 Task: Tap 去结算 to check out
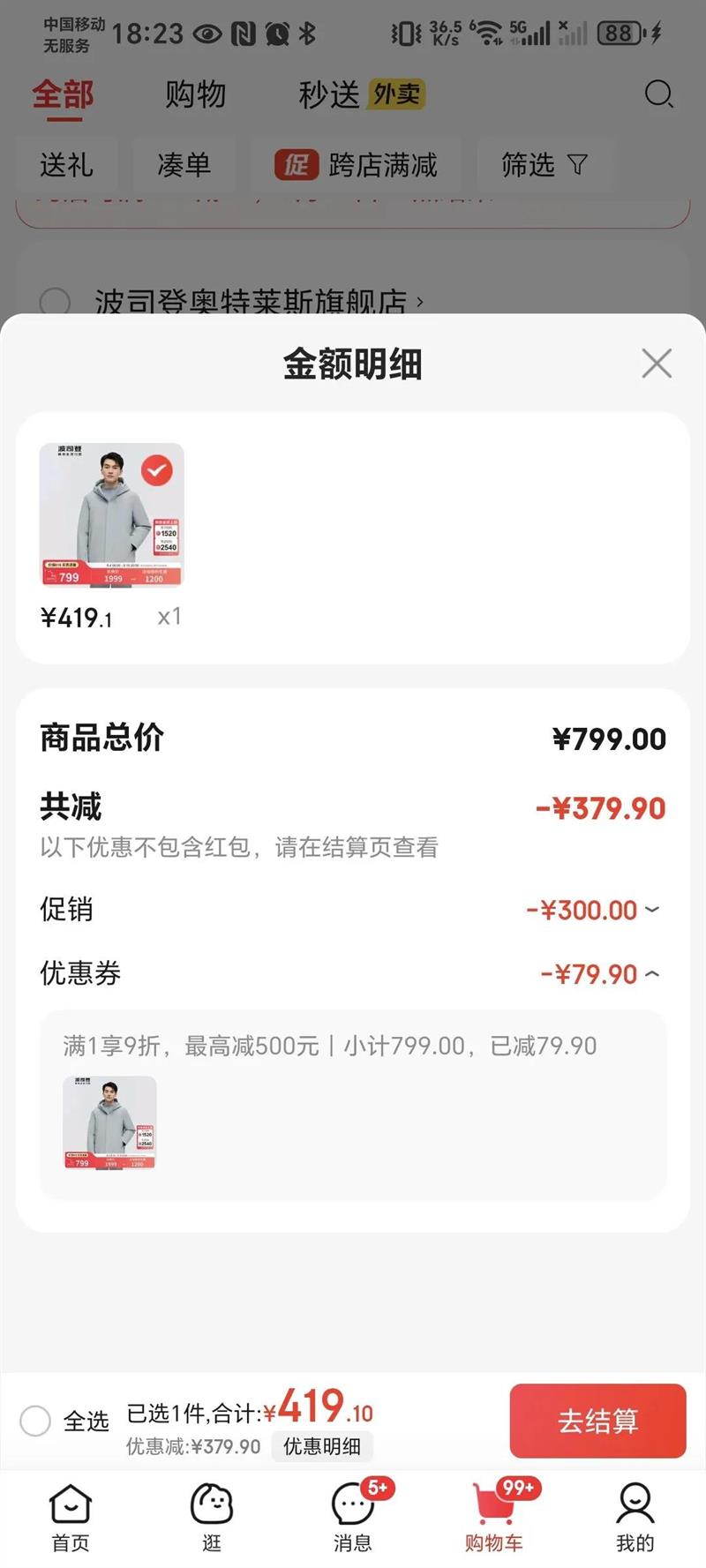click(x=597, y=1421)
